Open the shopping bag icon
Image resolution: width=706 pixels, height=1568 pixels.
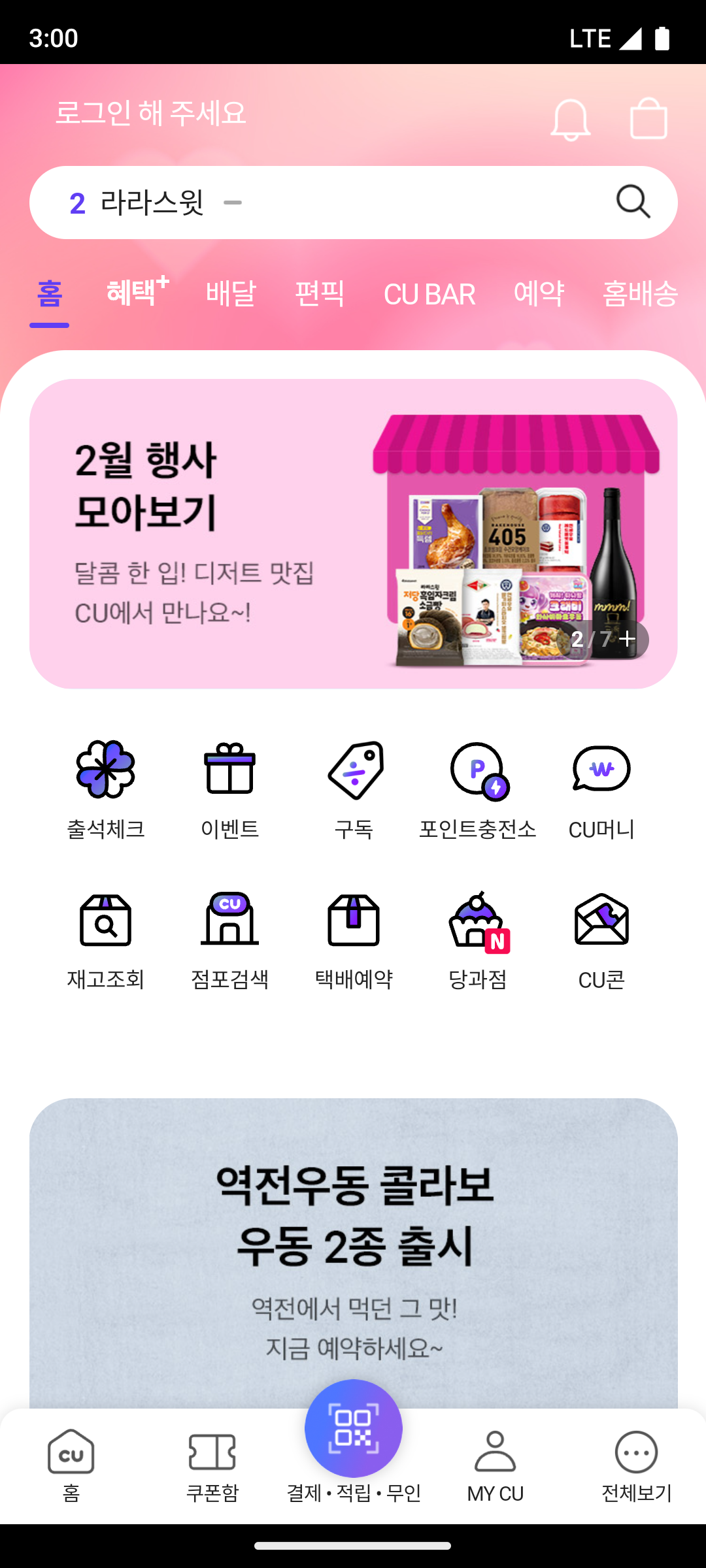pyautogui.click(x=649, y=119)
